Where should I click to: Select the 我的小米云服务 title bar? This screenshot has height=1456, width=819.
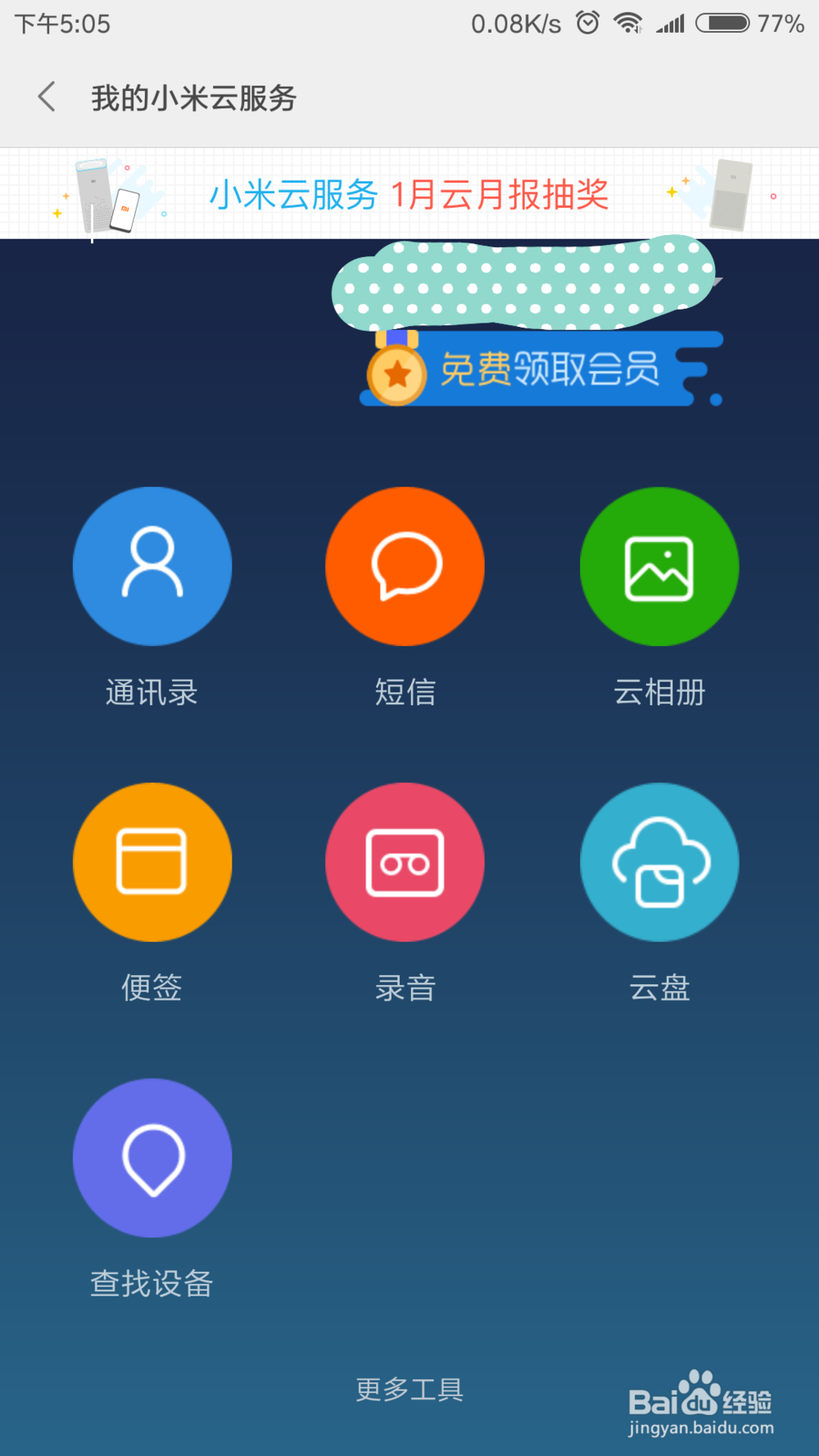point(195,97)
